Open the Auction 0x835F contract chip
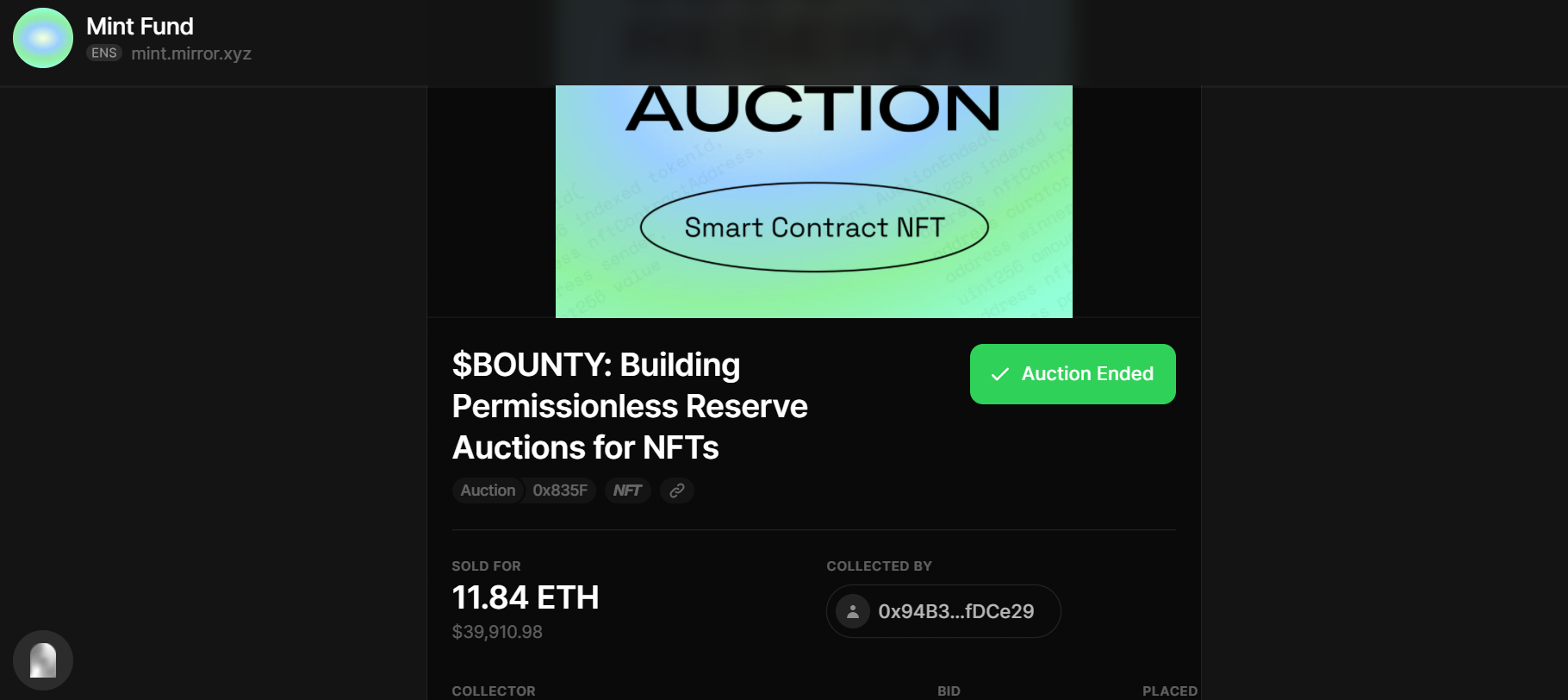 [x=524, y=491]
